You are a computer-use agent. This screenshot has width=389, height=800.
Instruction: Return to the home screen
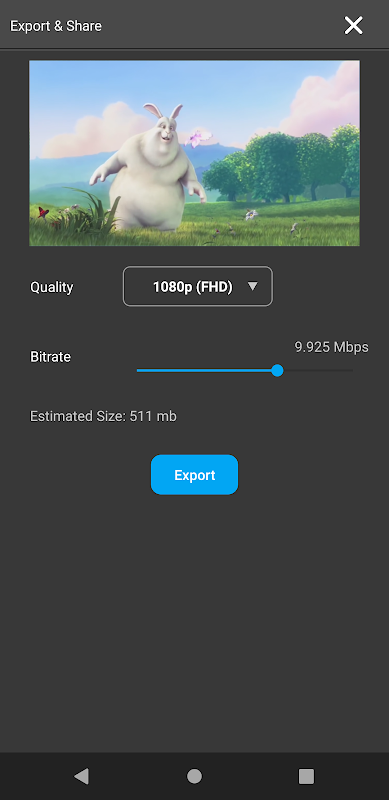point(194,776)
